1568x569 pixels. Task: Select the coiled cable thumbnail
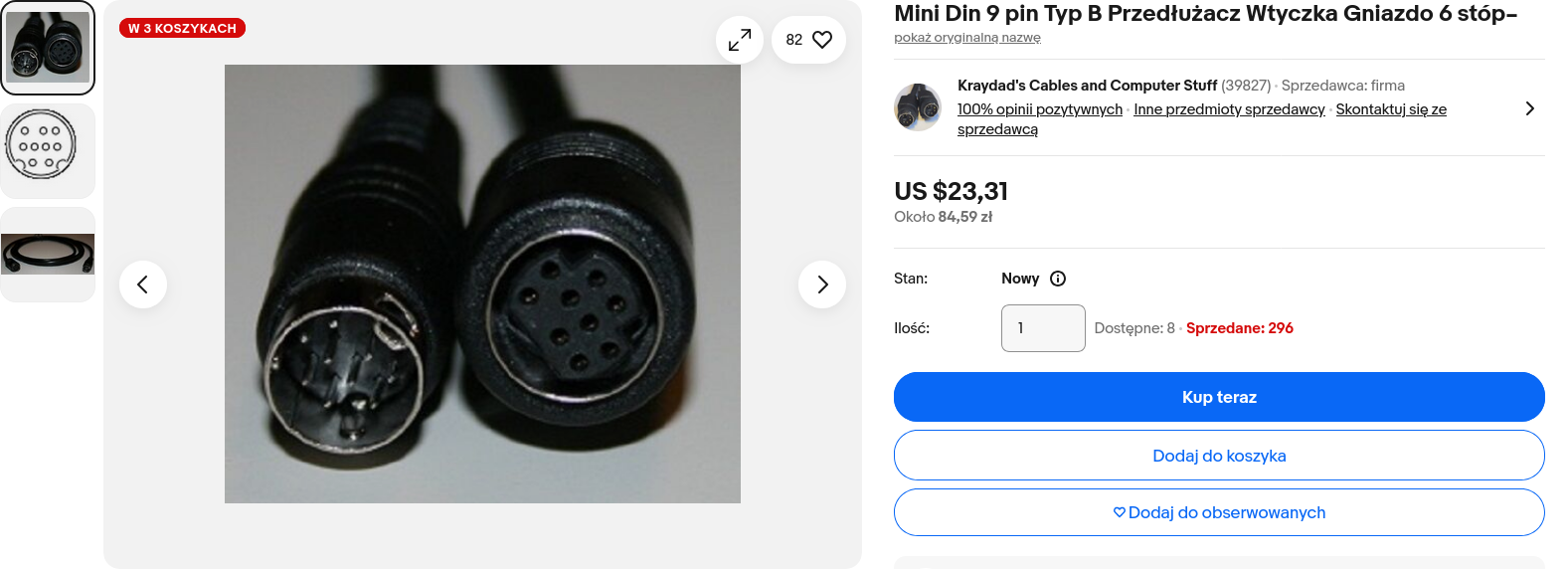point(48,255)
